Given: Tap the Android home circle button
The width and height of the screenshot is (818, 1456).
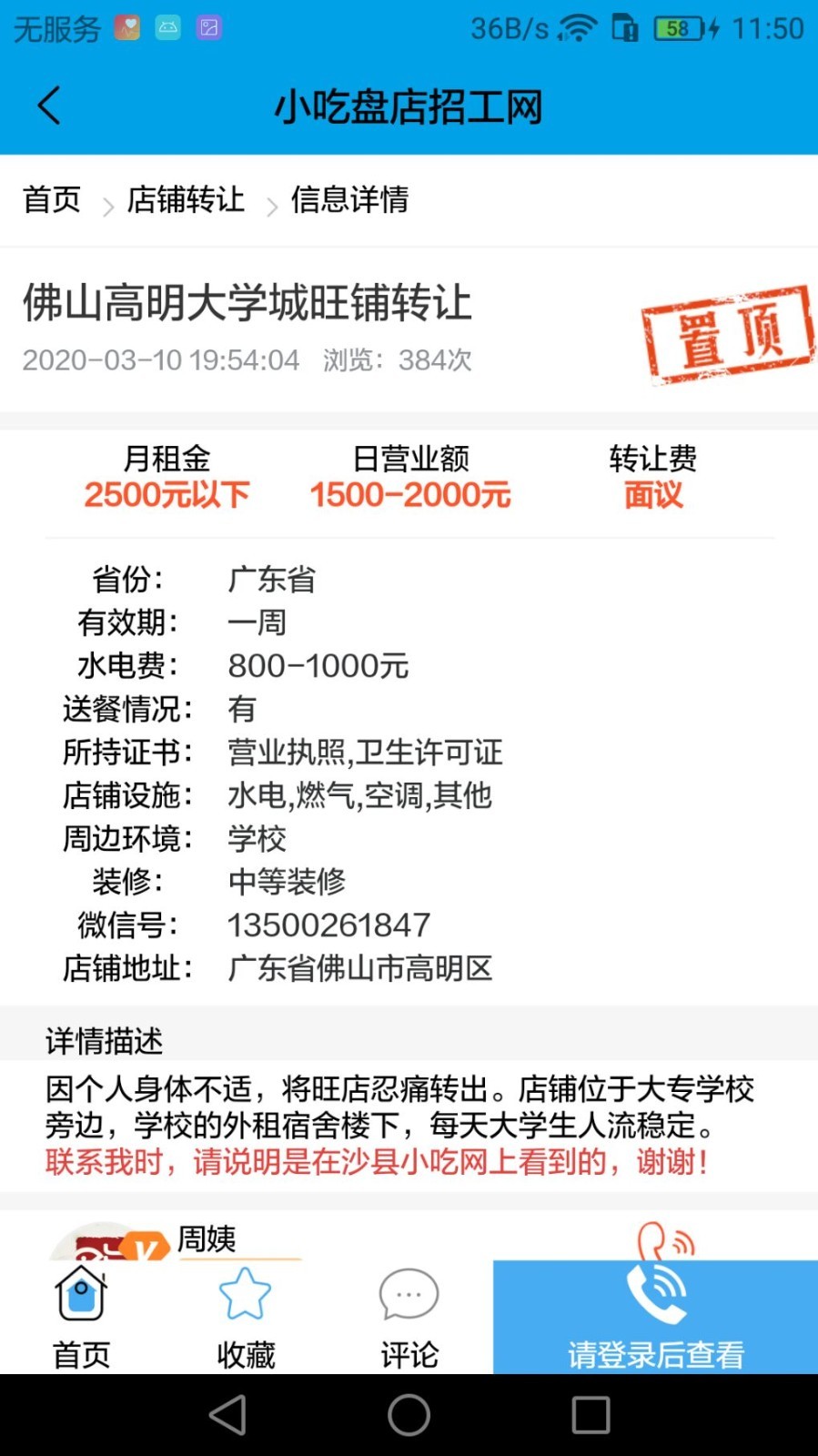Looking at the screenshot, I should click(x=409, y=1416).
